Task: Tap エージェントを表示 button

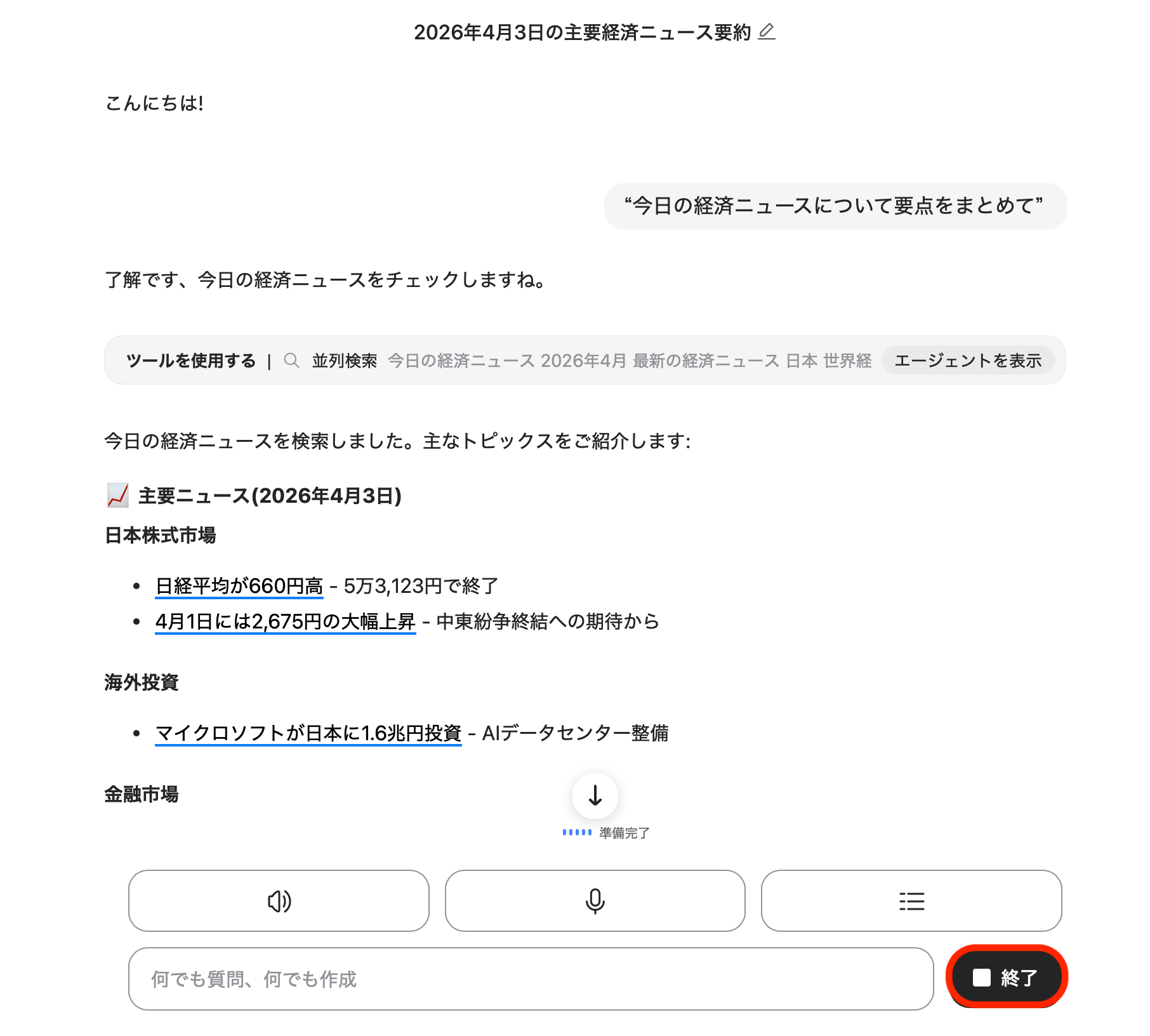Action: click(967, 361)
